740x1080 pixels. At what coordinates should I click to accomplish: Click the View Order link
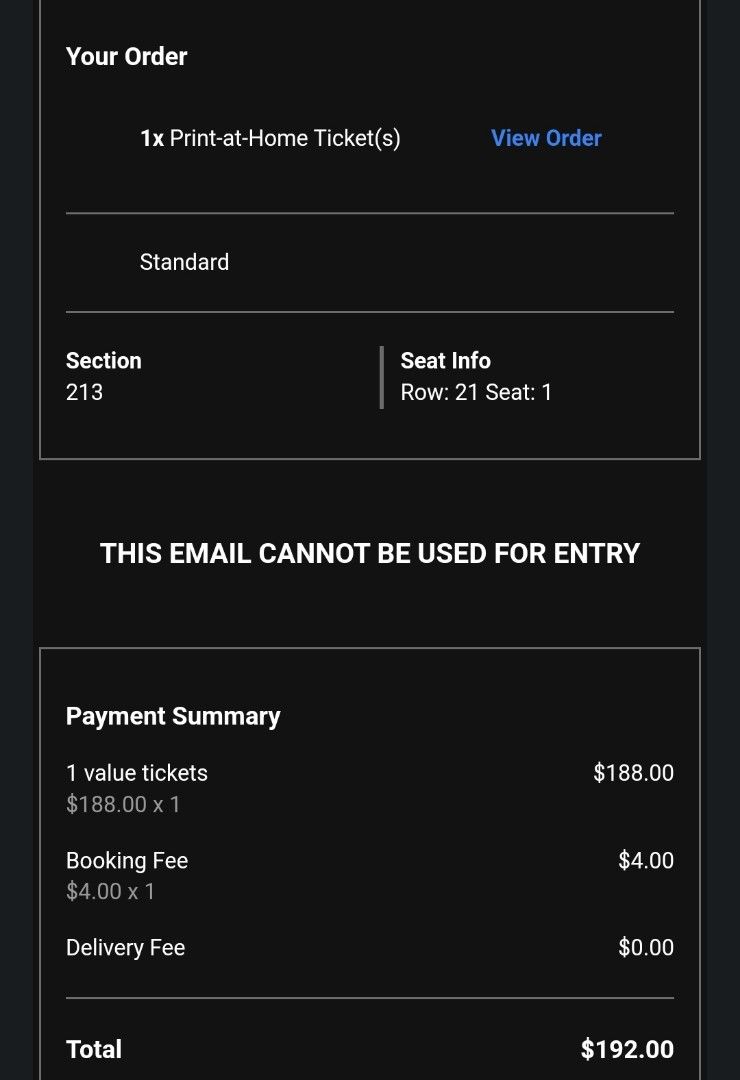545,138
